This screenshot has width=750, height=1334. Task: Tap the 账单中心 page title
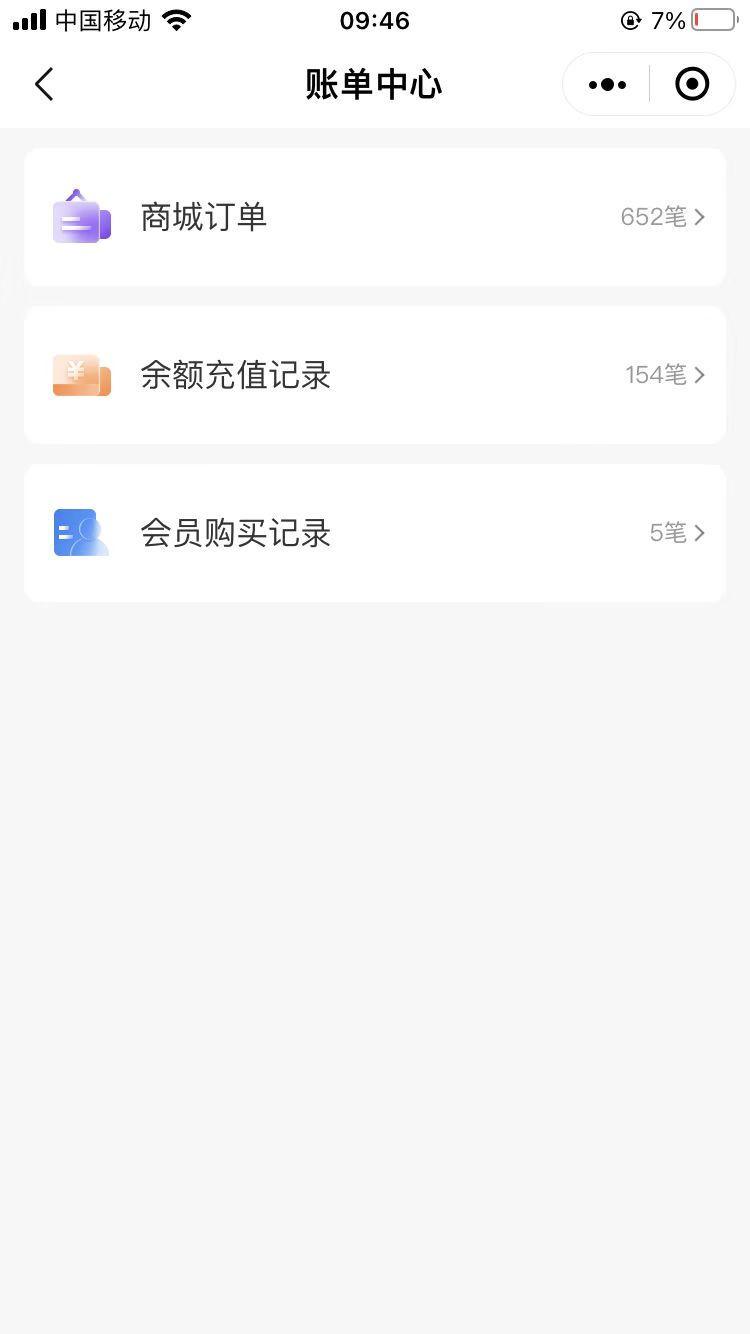(375, 84)
